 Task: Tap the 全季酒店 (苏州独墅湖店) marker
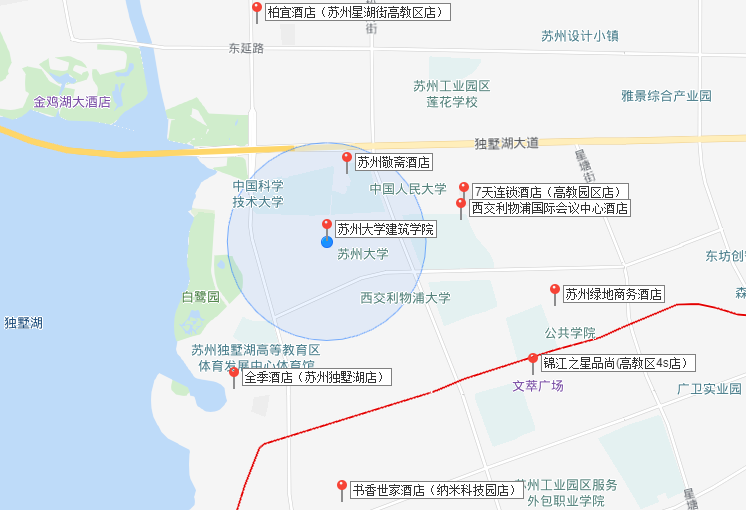coord(234,374)
